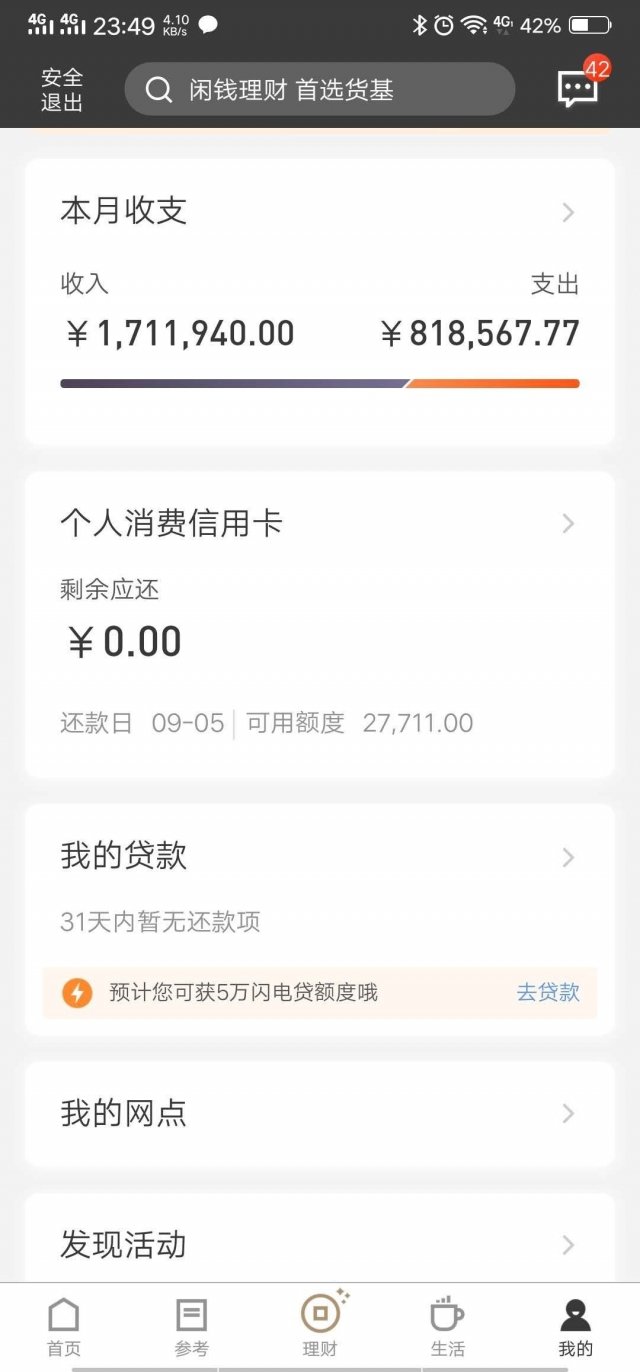
Task: Tap the 去贷款 link
Action: pos(547,992)
